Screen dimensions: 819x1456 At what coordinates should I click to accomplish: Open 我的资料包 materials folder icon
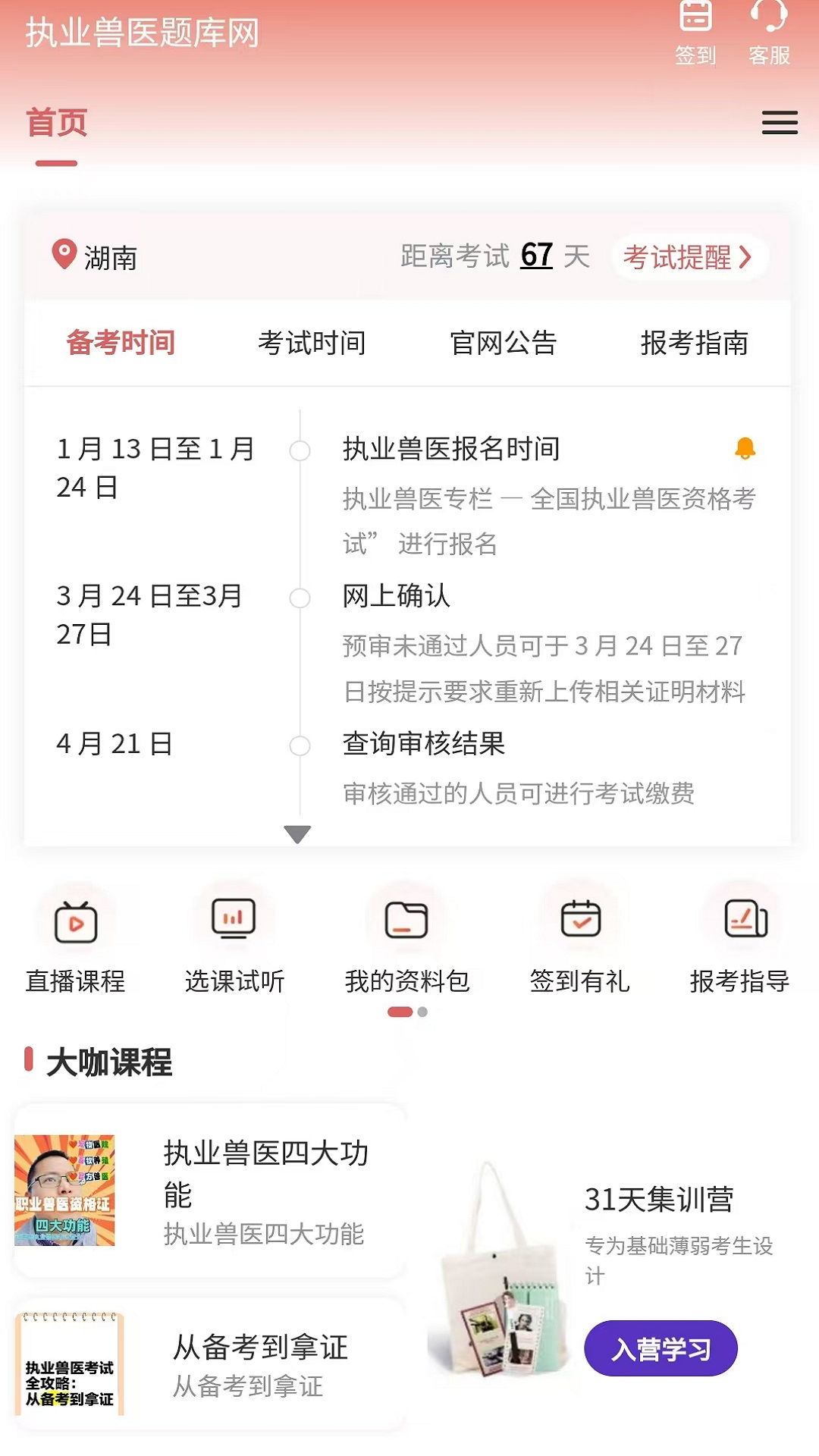[406, 920]
